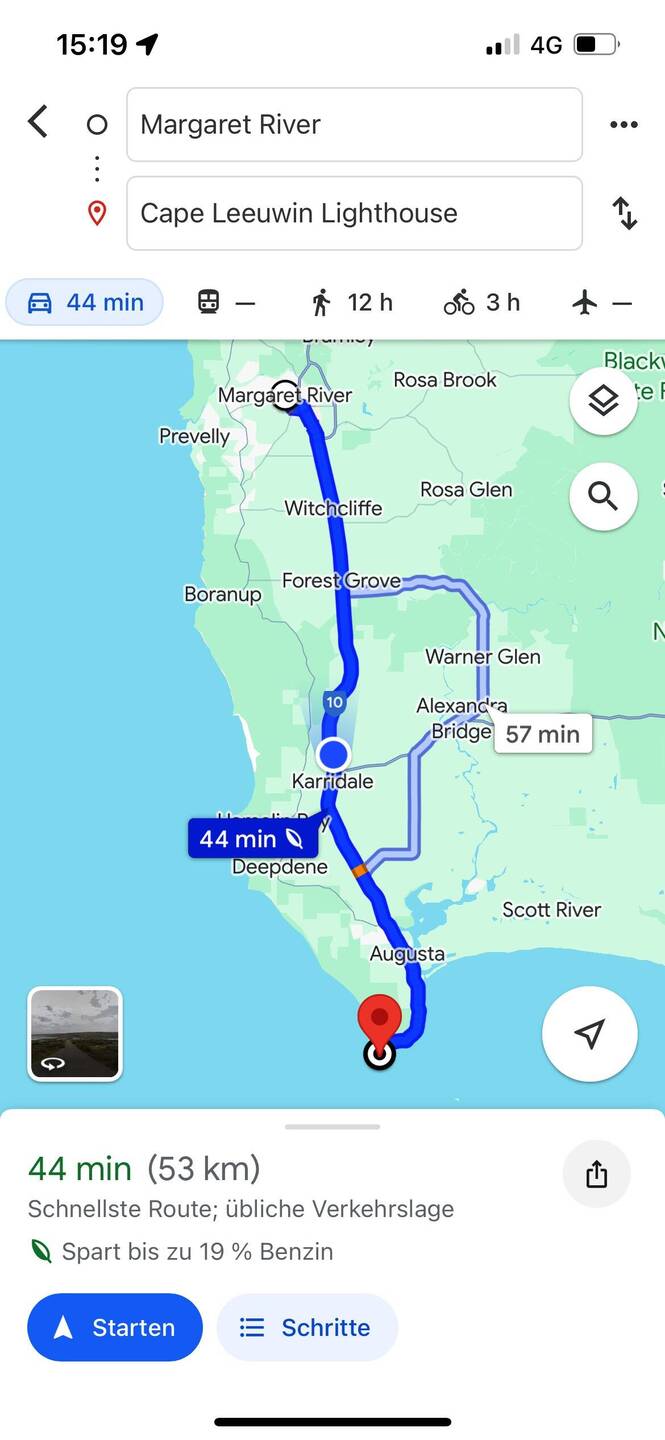Screen dimensions: 665x1440
Task: Swap start and destination
Action: (625, 213)
